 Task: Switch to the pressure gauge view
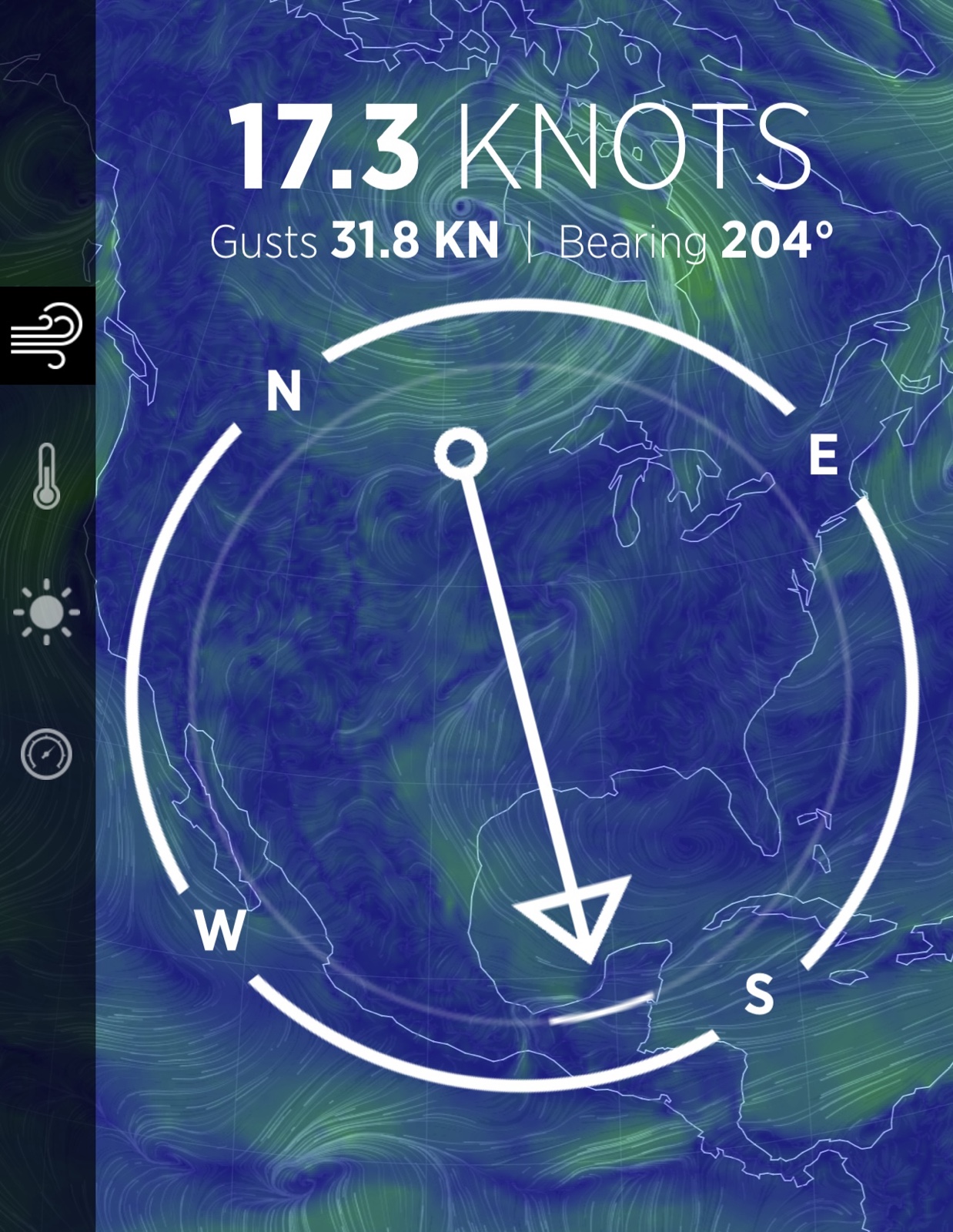coord(47,754)
